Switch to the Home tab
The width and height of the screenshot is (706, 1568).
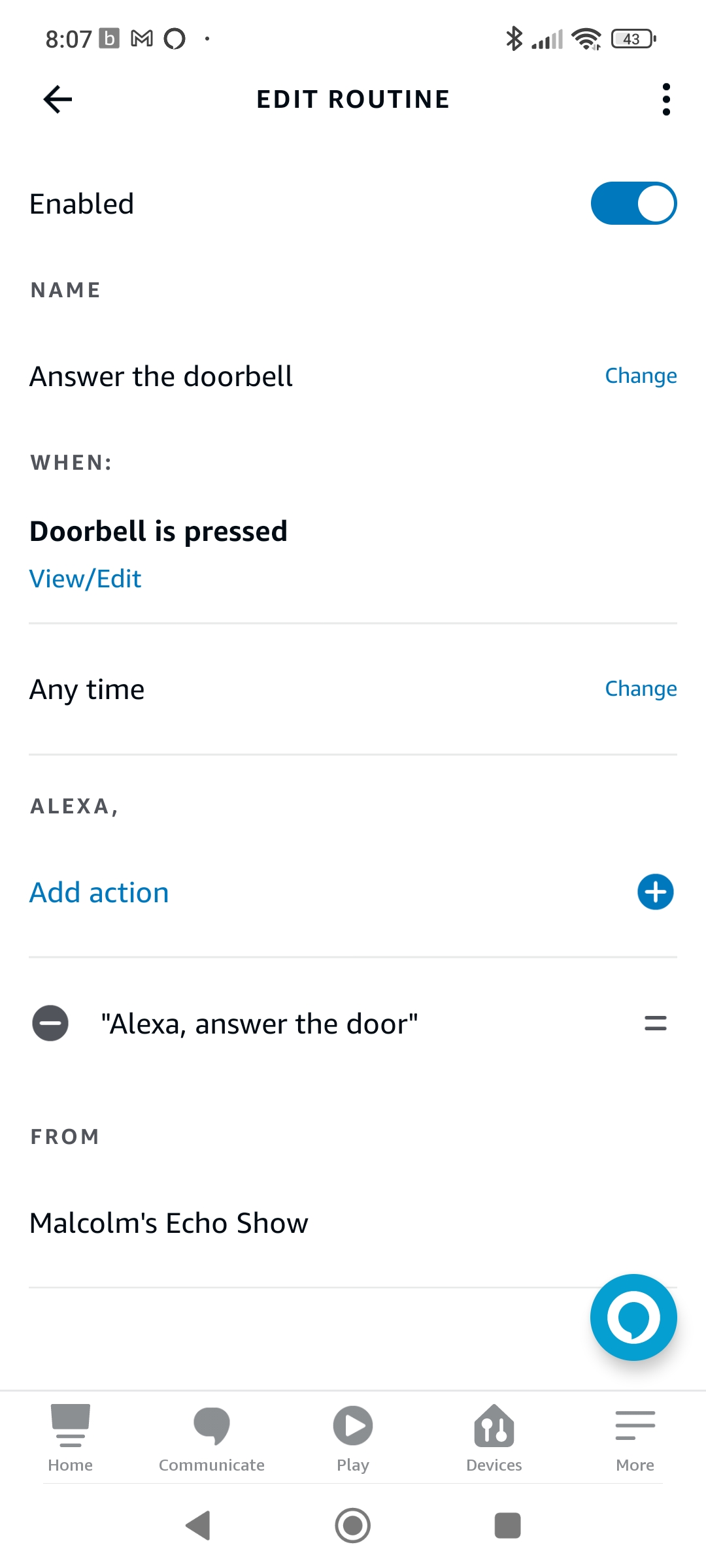(71, 1437)
